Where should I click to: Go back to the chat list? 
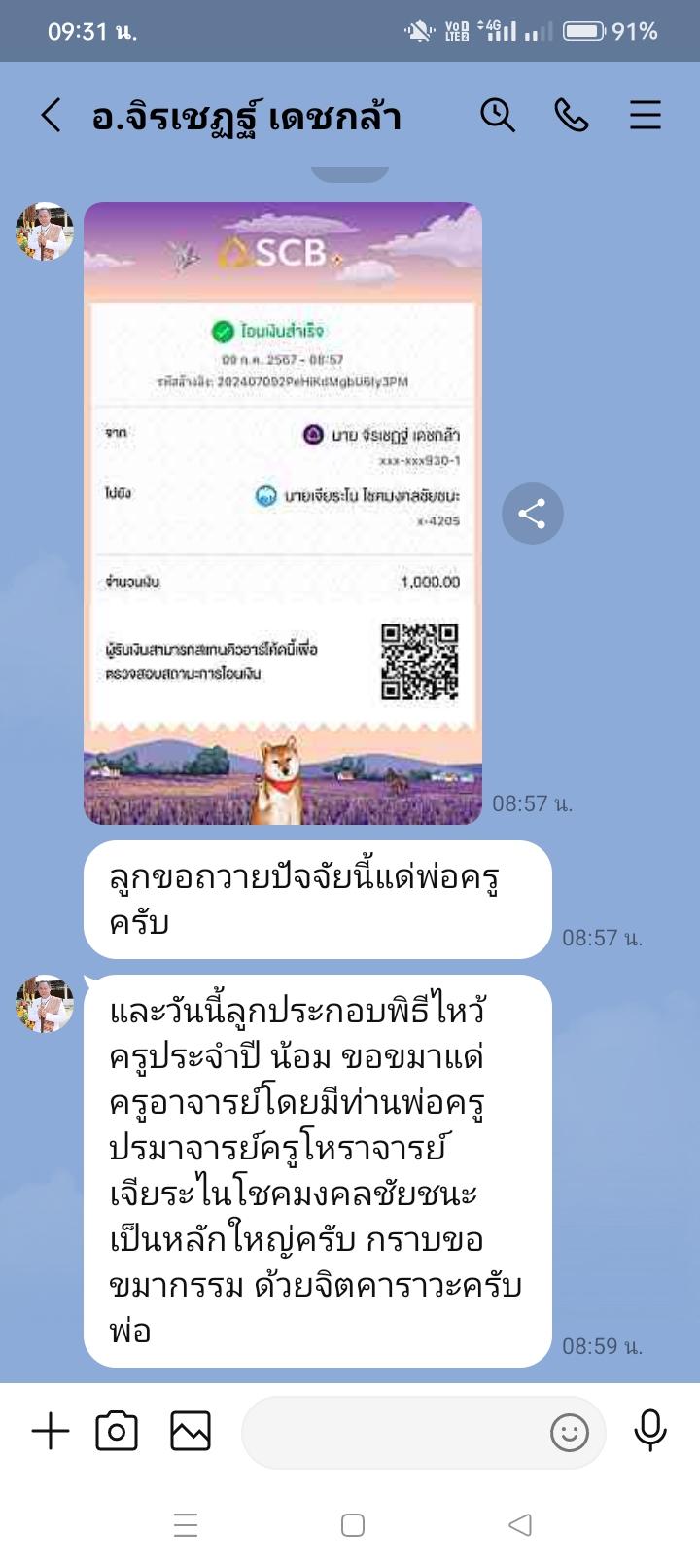51,116
